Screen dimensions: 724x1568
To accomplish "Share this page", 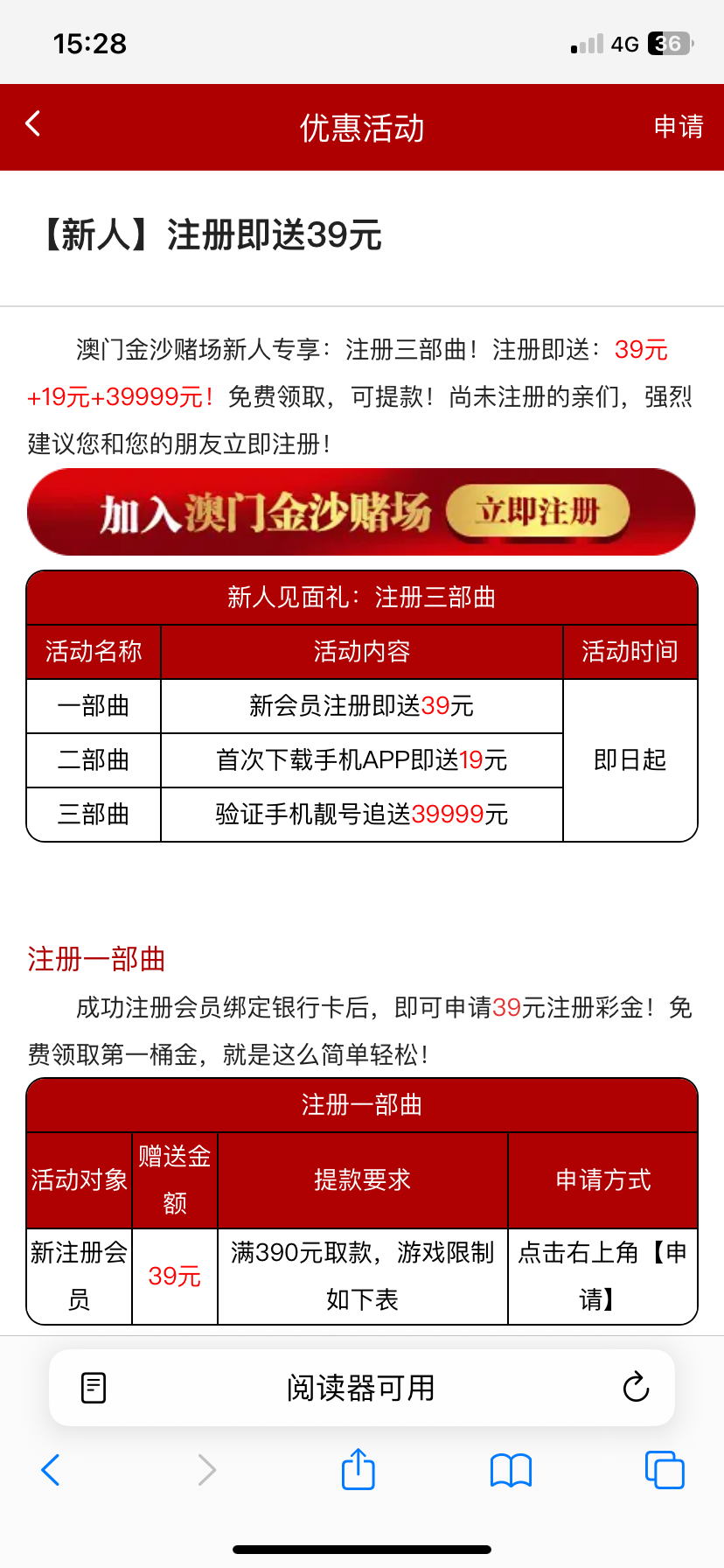I will coord(359,1470).
